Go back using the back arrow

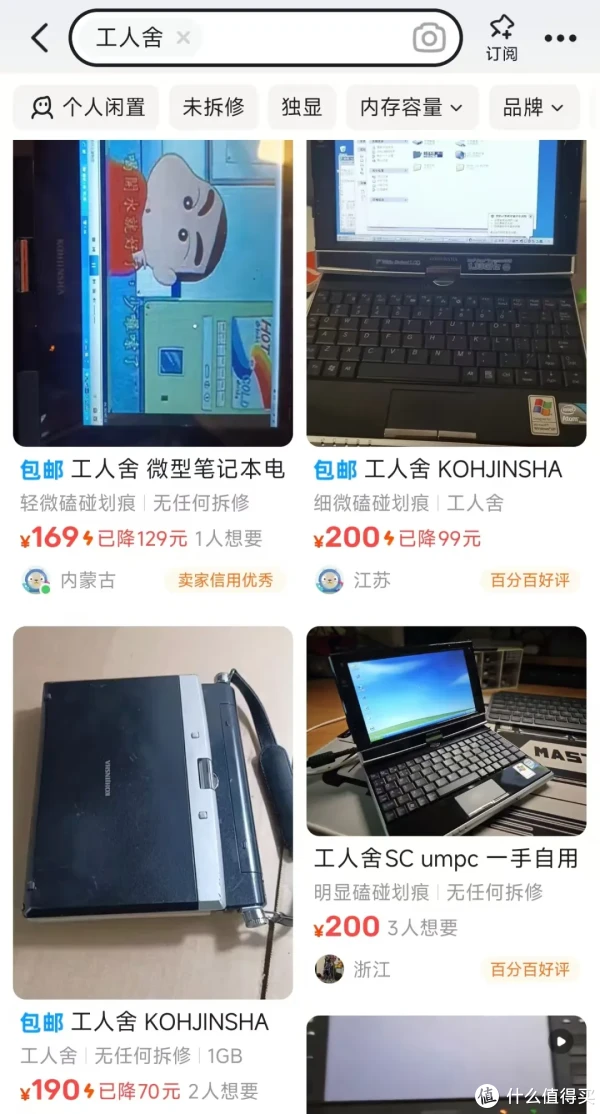click(x=39, y=39)
